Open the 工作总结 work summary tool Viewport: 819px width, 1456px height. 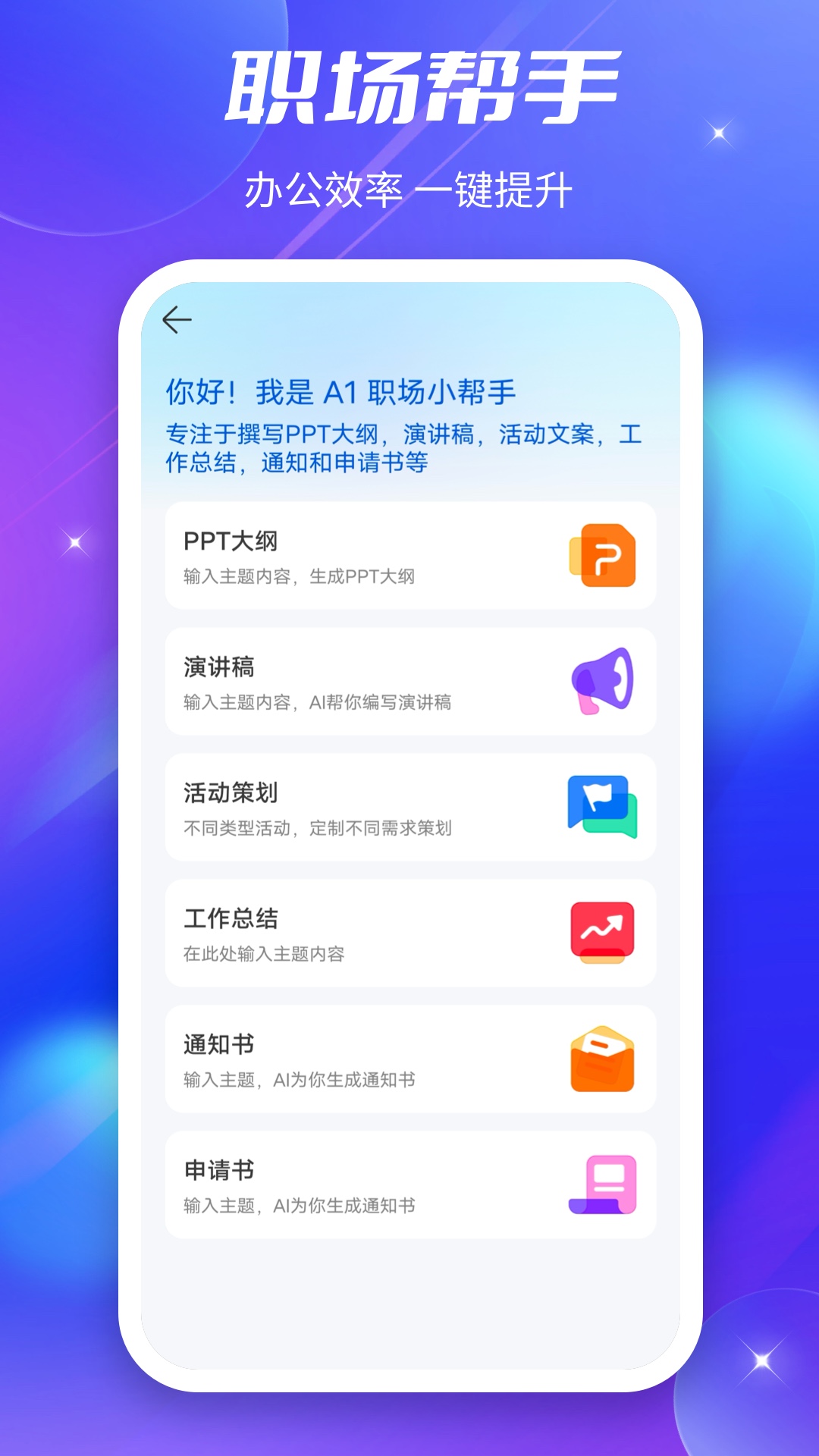[x=409, y=934]
